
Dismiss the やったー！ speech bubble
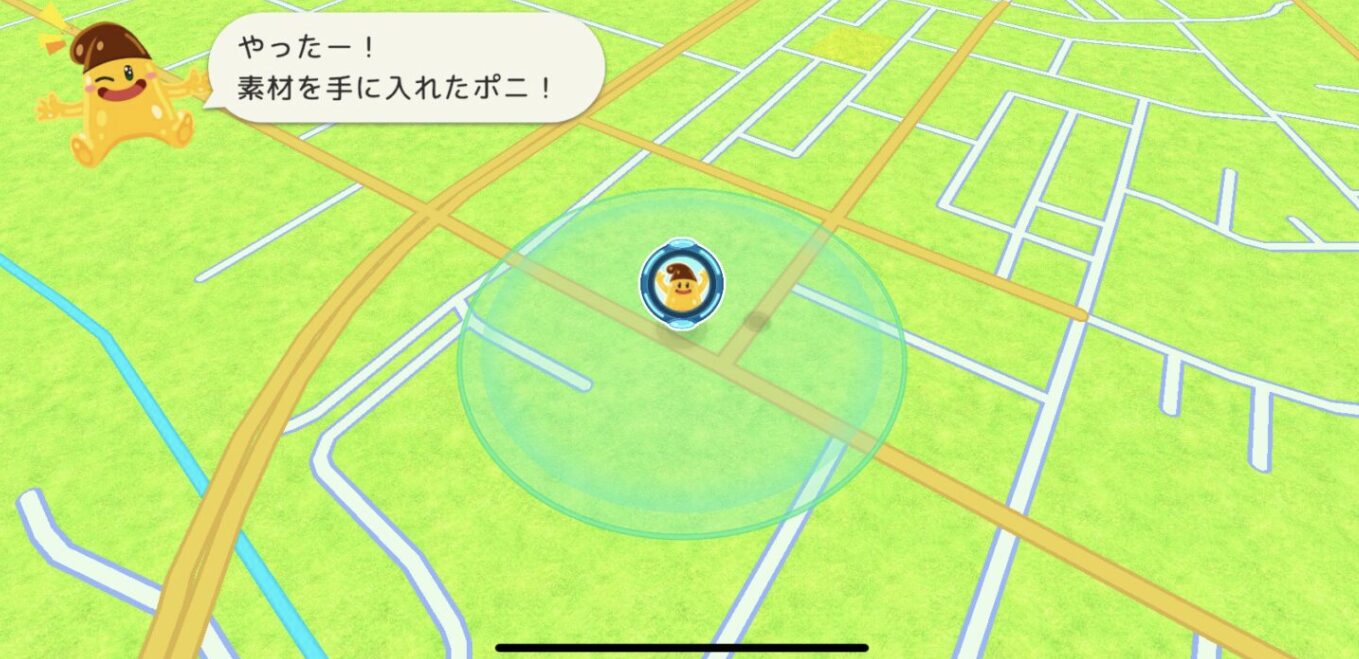pyautogui.click(x=405, y=68)
